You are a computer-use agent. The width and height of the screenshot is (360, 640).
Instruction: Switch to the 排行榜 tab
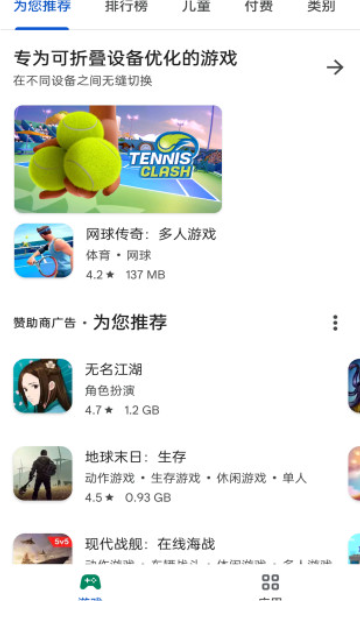pos(126,7)
